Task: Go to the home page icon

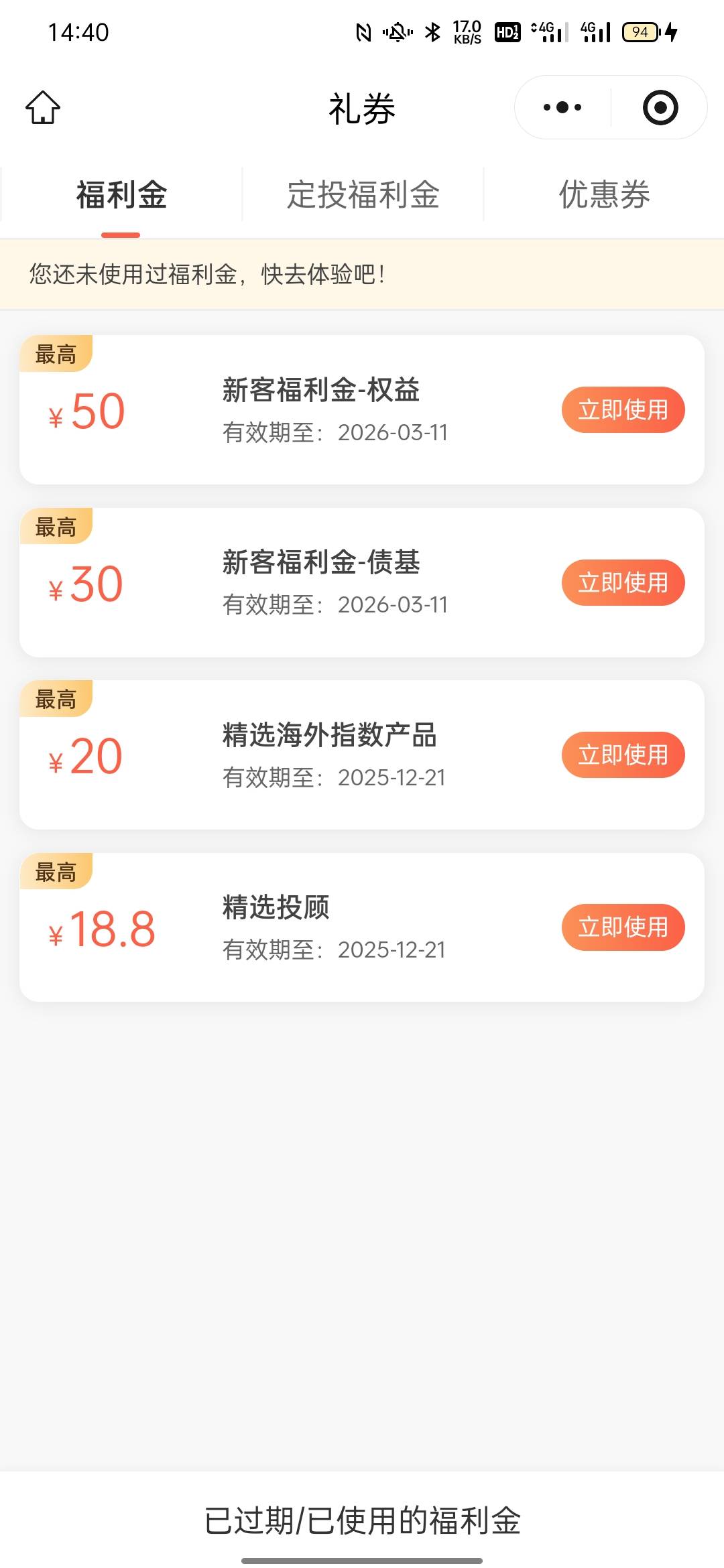Action: click(x=43, y=107)
